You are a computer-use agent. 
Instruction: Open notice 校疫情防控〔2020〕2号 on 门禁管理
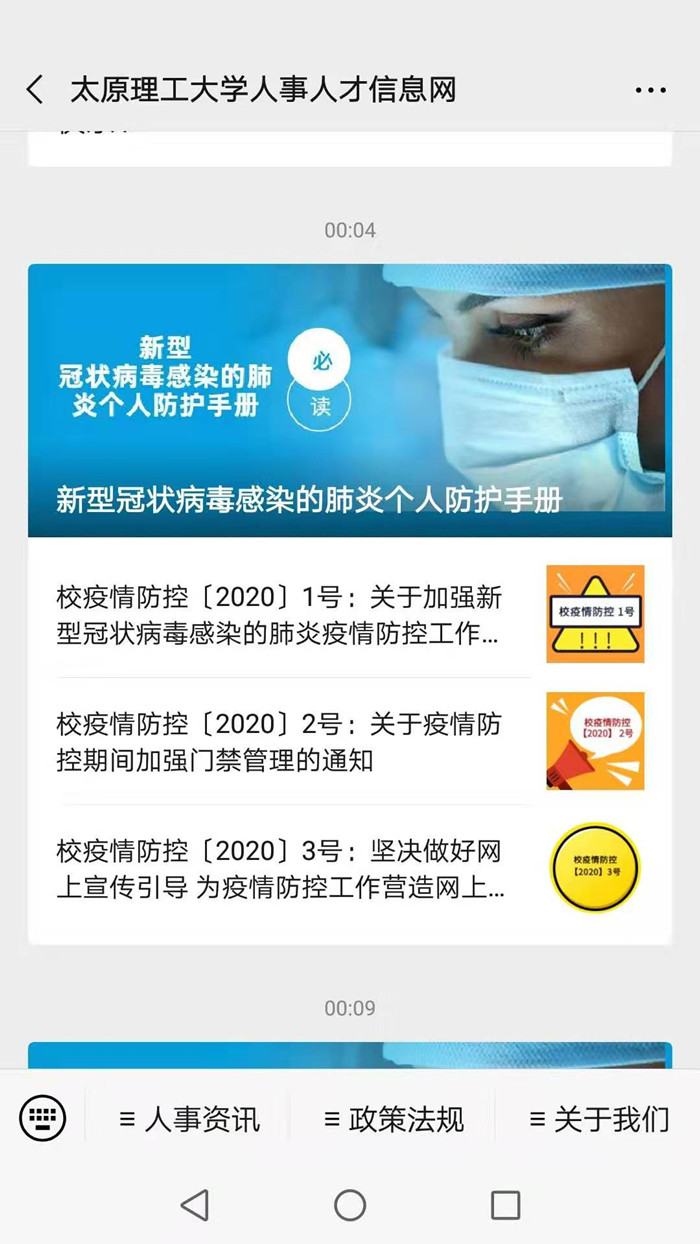pos(350,741)
